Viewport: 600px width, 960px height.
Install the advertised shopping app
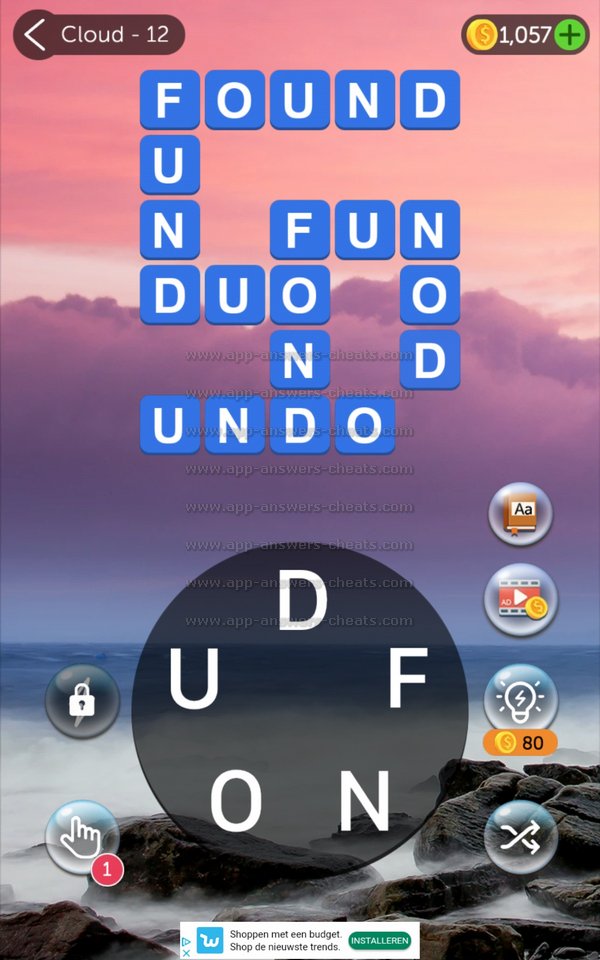[380, 941]
